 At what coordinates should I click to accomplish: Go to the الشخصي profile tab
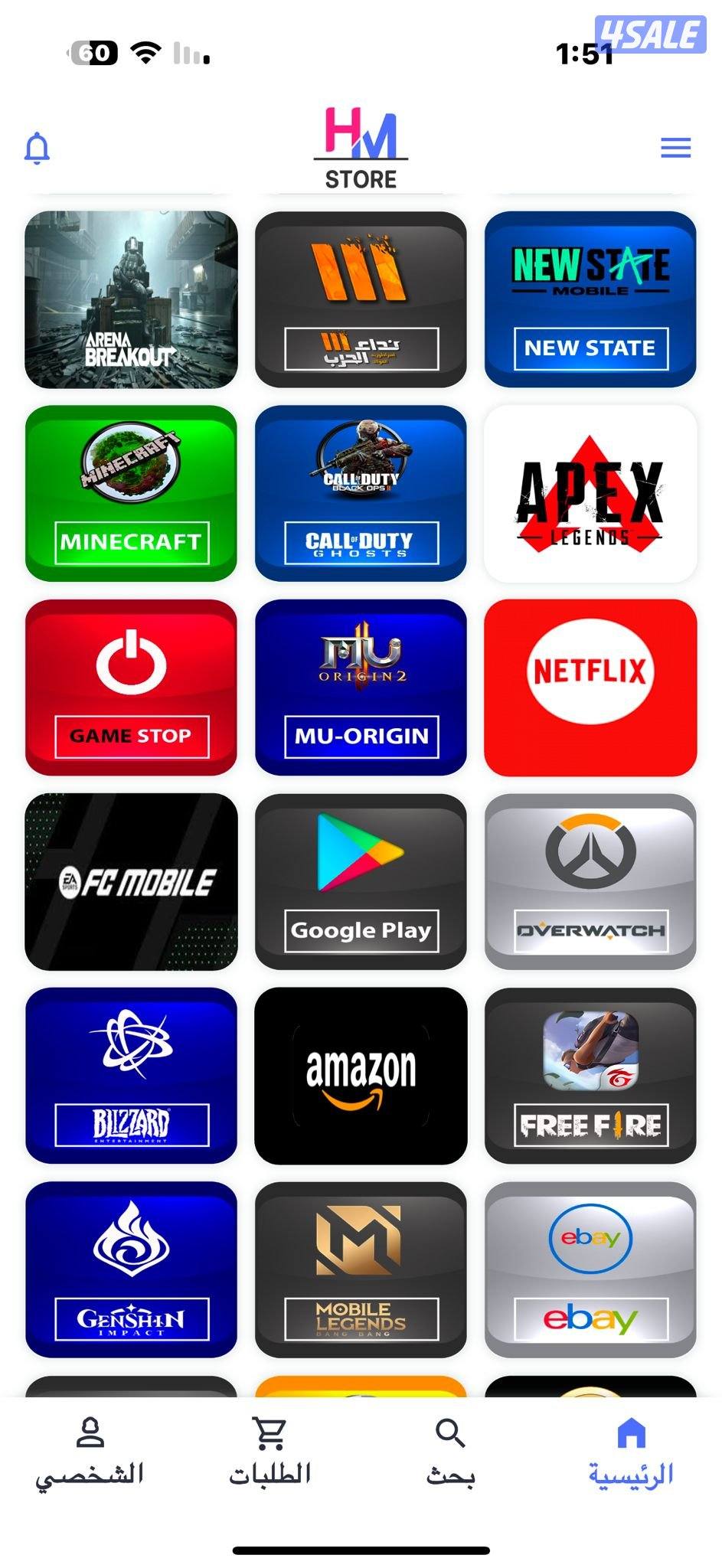tap(90, 1452)
